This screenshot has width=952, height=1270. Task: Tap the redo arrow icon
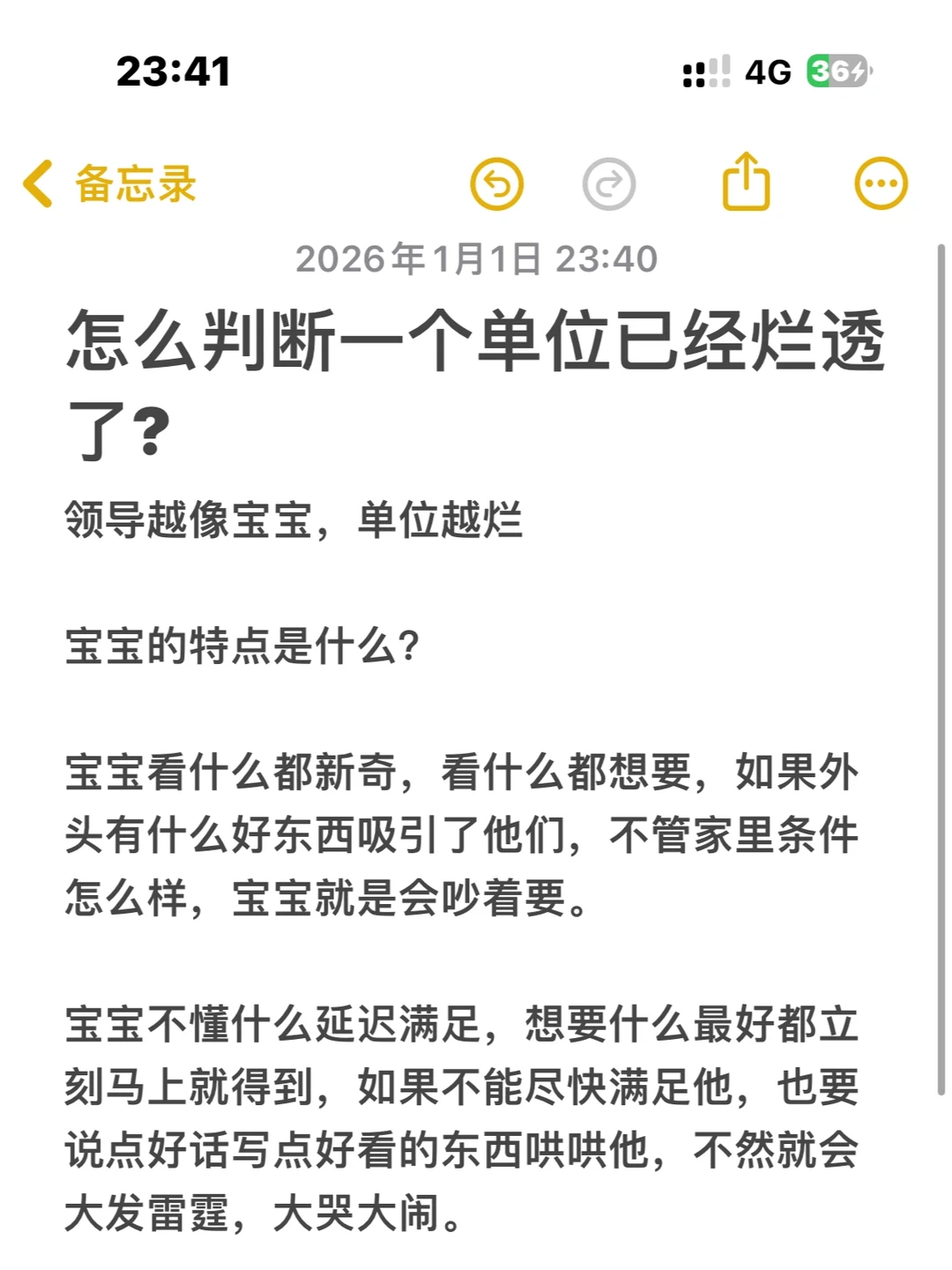coord(608,183)
